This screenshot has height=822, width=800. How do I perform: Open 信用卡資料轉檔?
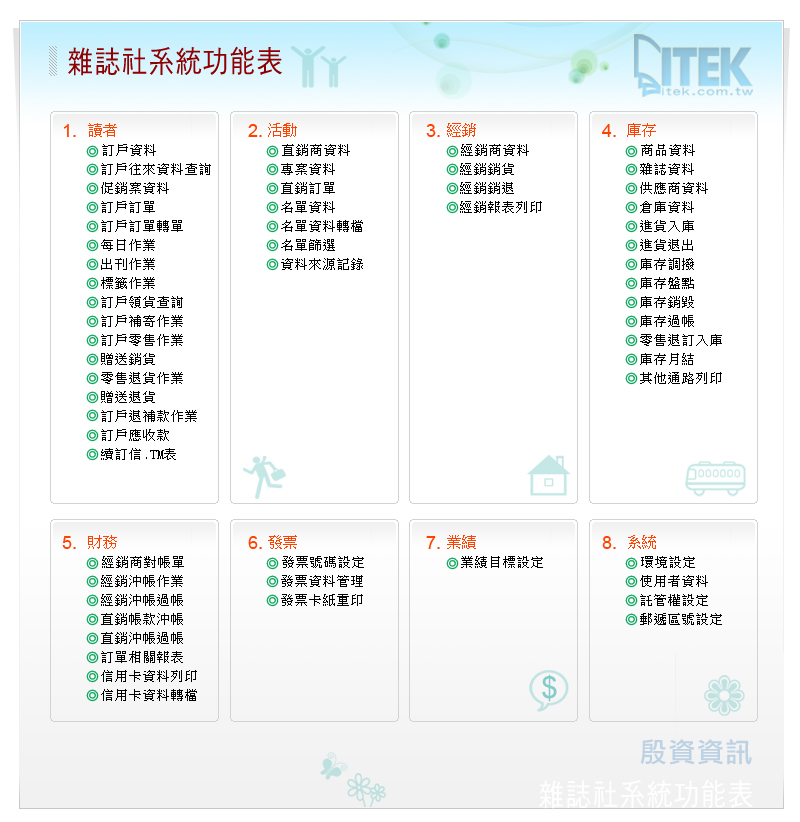pos(148,696)
